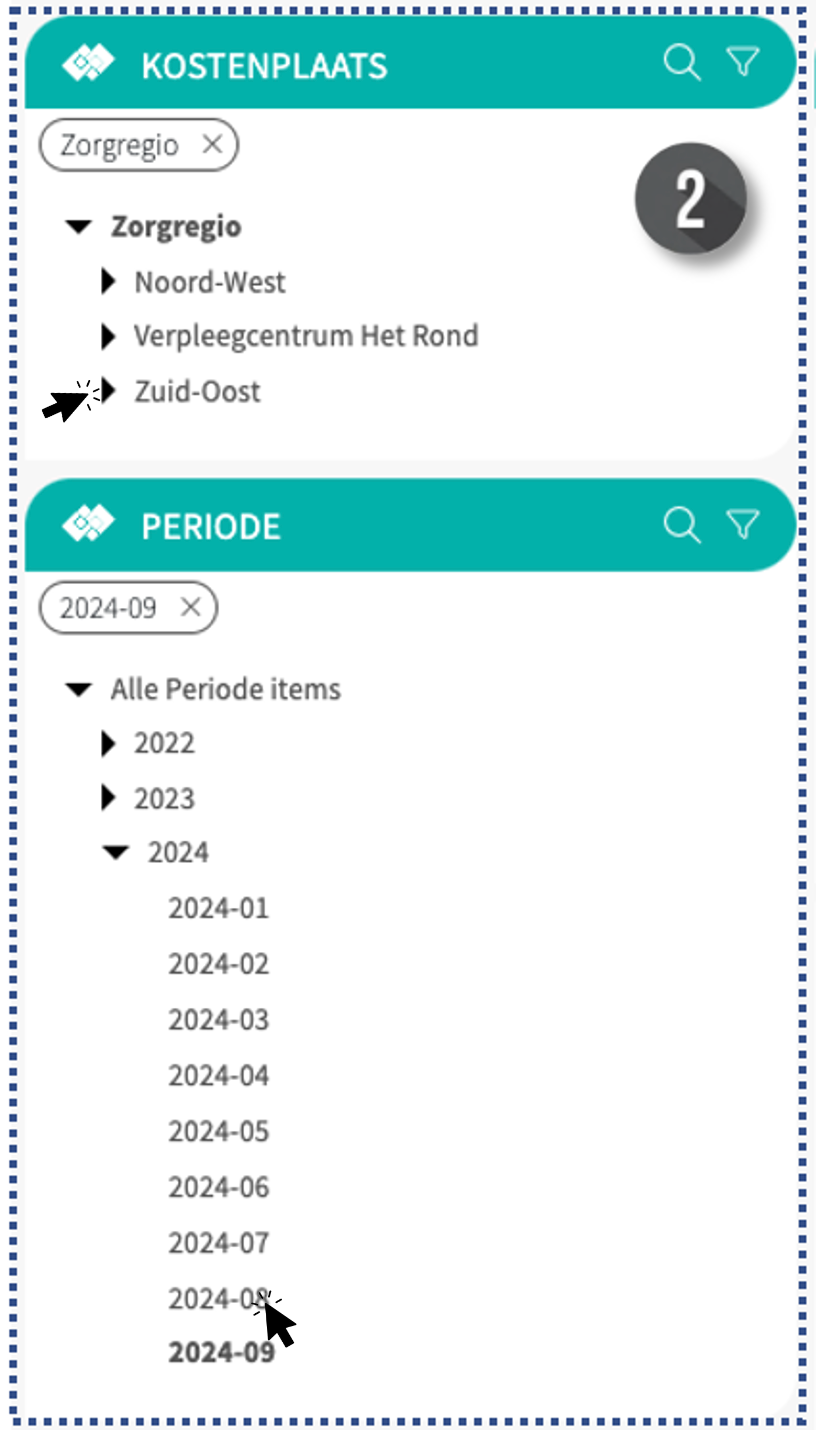Screen dimensions: 816x1430
Task: Select period 2024-03
Action: 219,1021
